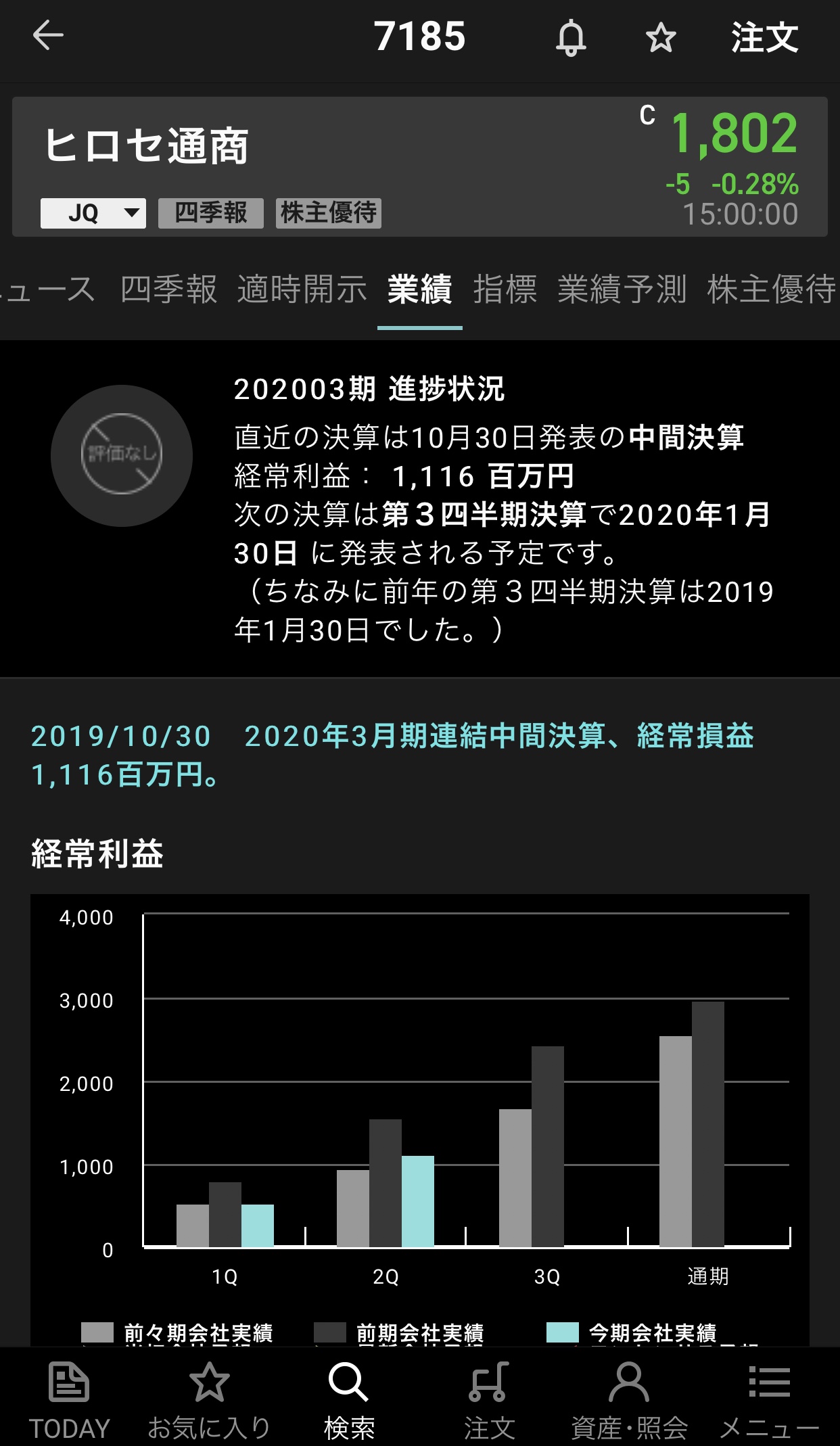Go back using the arrow icon
Screen dimensions: 840x1446
pos(48,36)
